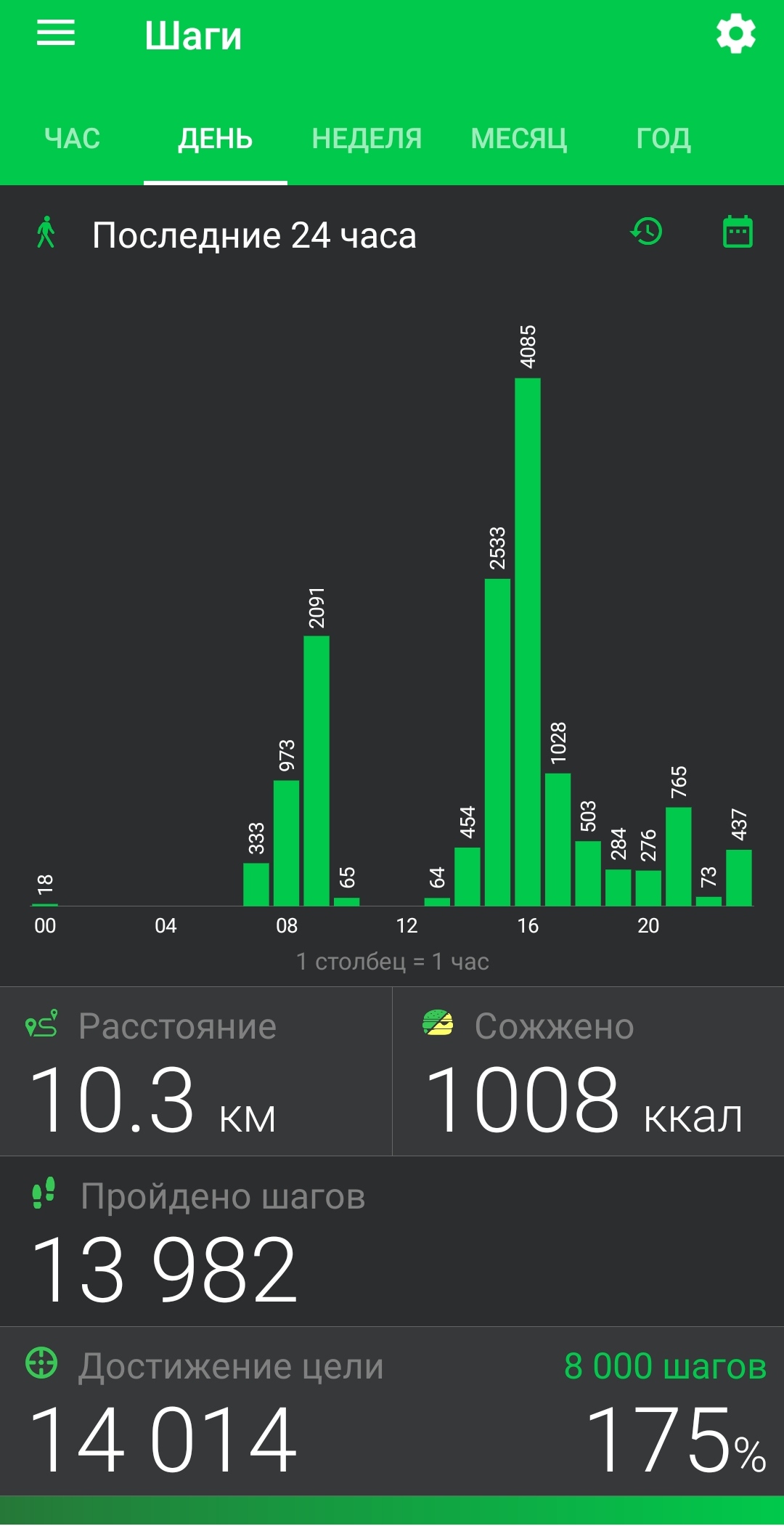This screenshot has height=1526, width=784.
Task: Tap the history clock icon
Action: (646, 232)
